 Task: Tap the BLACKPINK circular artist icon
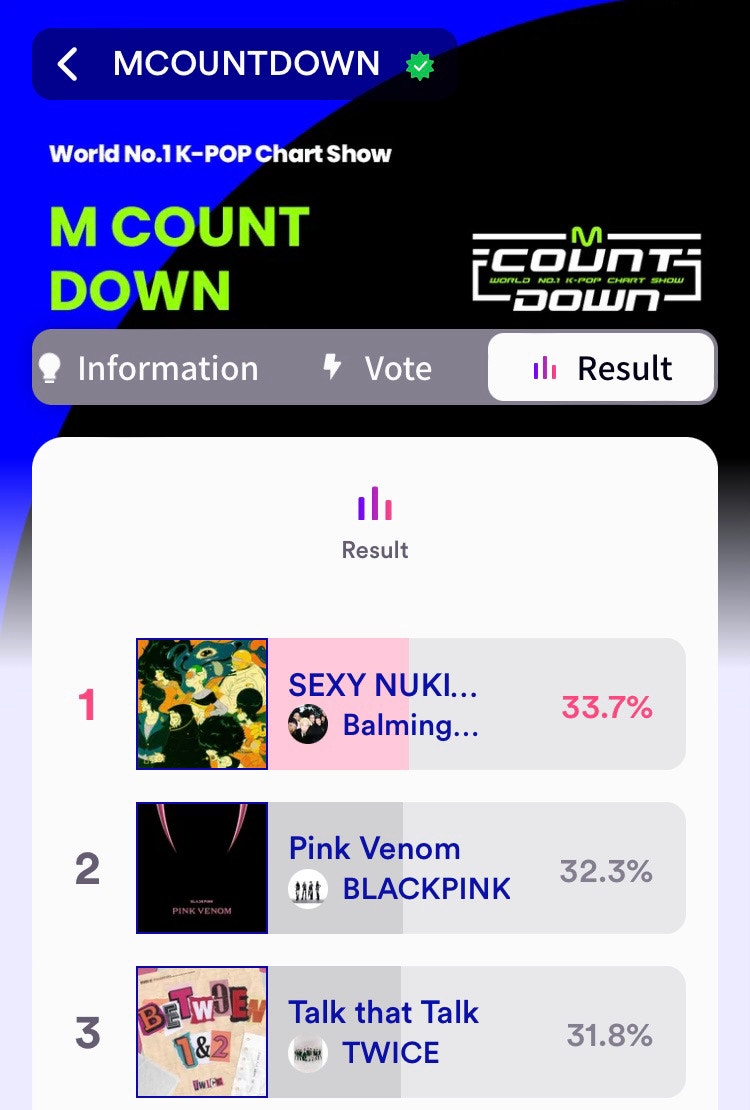tap(308, 890)
